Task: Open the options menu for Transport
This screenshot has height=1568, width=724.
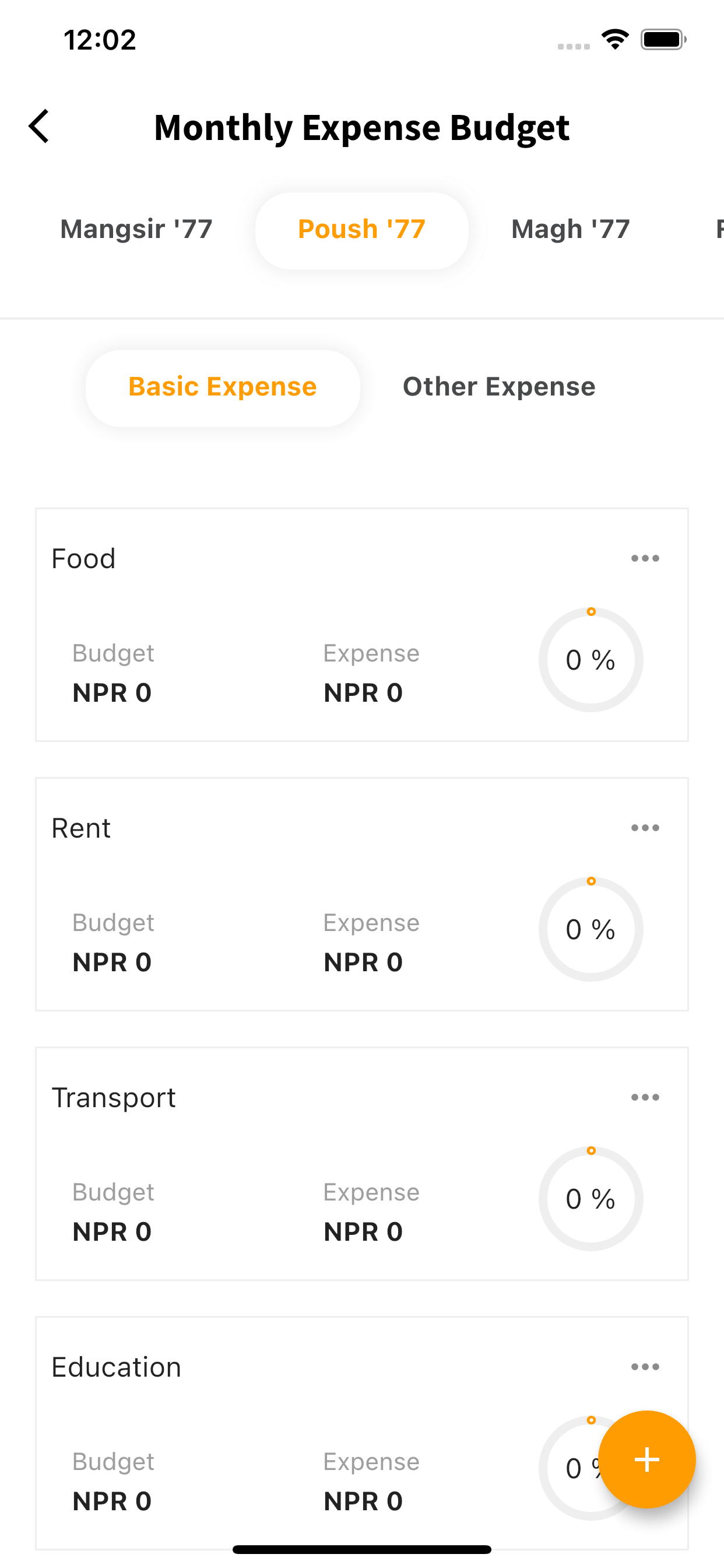Action: (645, 1097)
